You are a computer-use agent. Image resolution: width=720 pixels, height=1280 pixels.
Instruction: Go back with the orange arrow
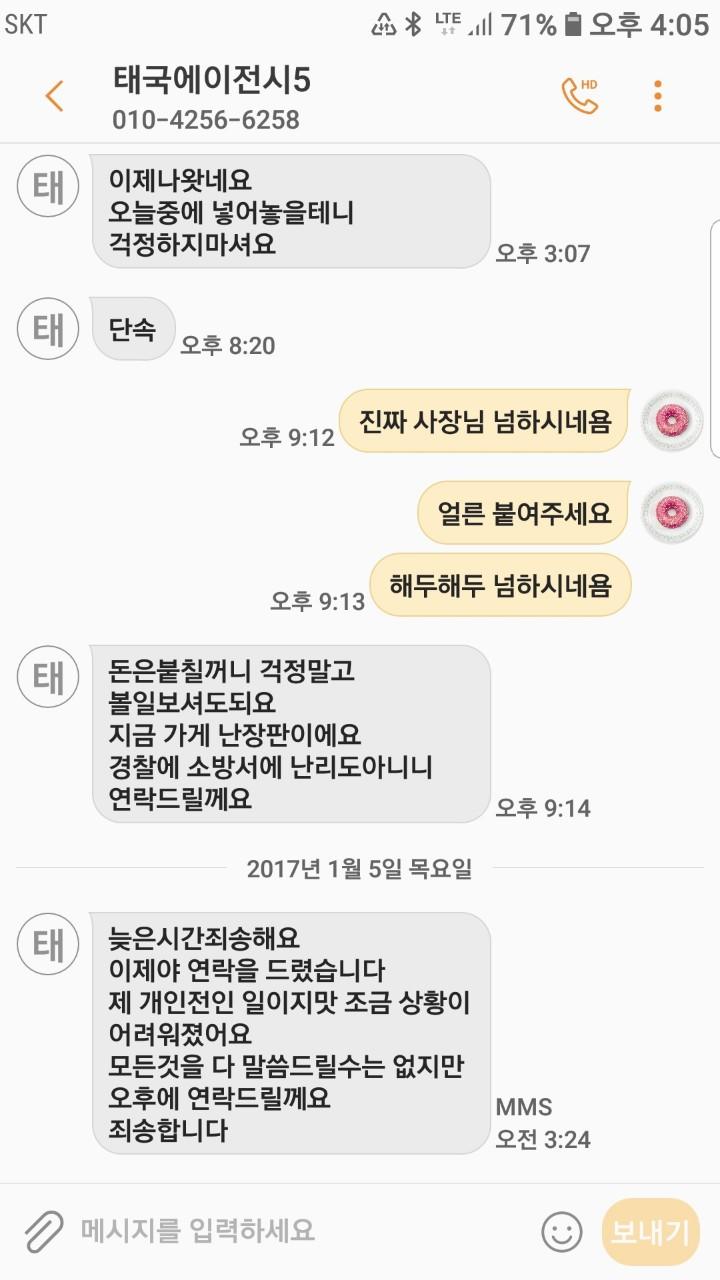click(54, 96)
